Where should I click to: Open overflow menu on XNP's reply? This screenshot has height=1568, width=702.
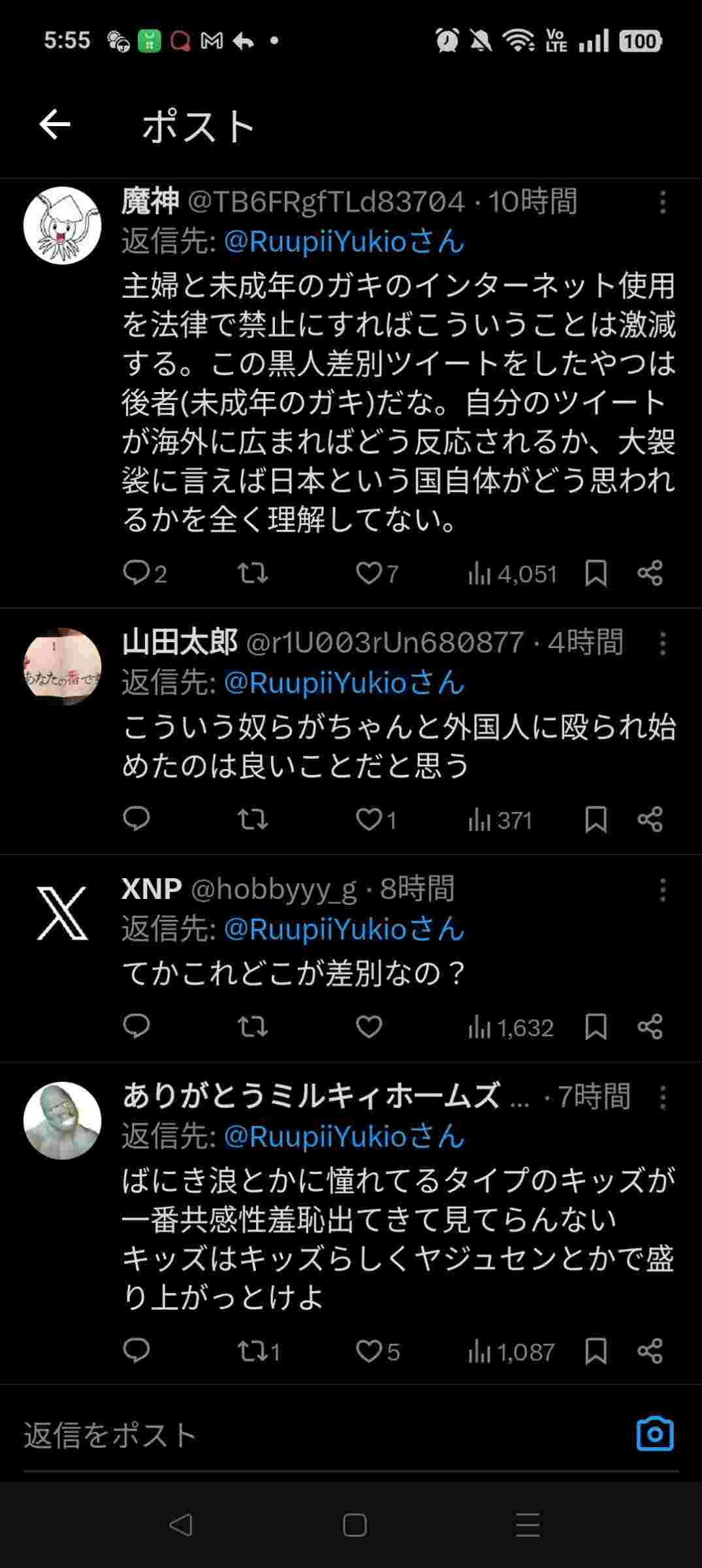coord(662,890)
